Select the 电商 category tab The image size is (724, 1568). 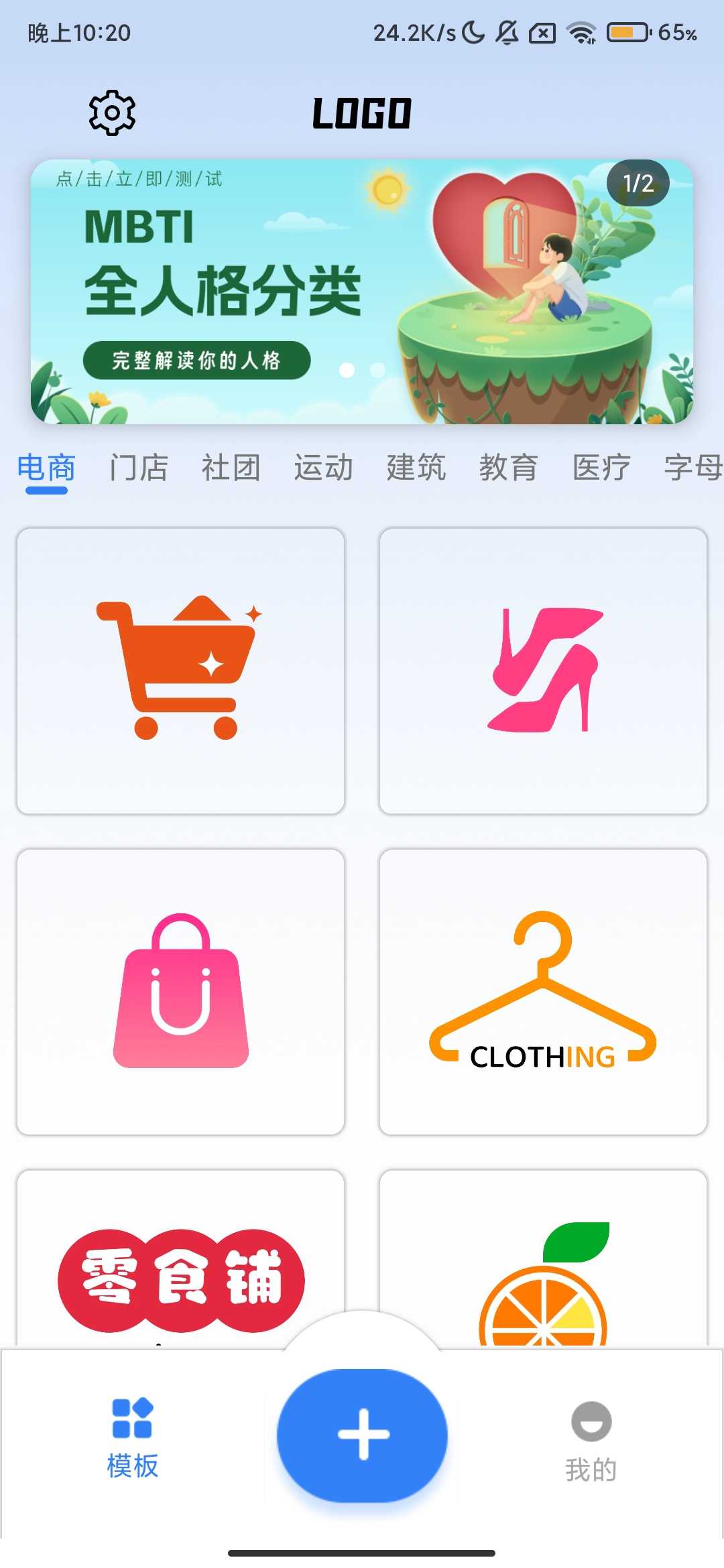46,468
